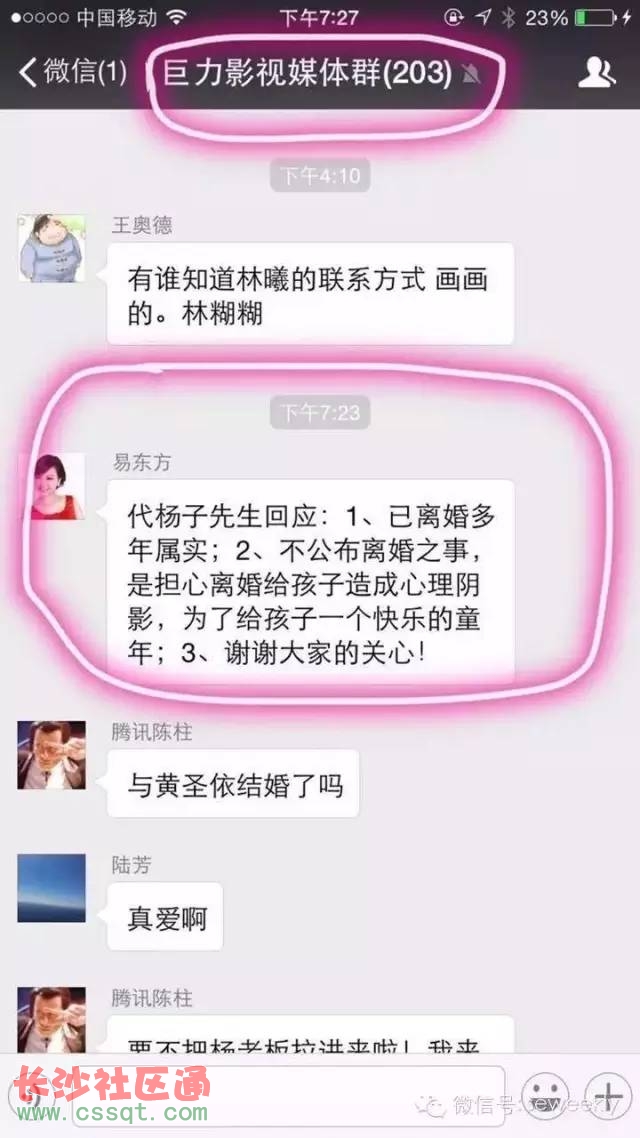Viewport: 640px width, 1138px height.
Task: Open 王奥德's profile avatar
Action: [x=51, y=247]
